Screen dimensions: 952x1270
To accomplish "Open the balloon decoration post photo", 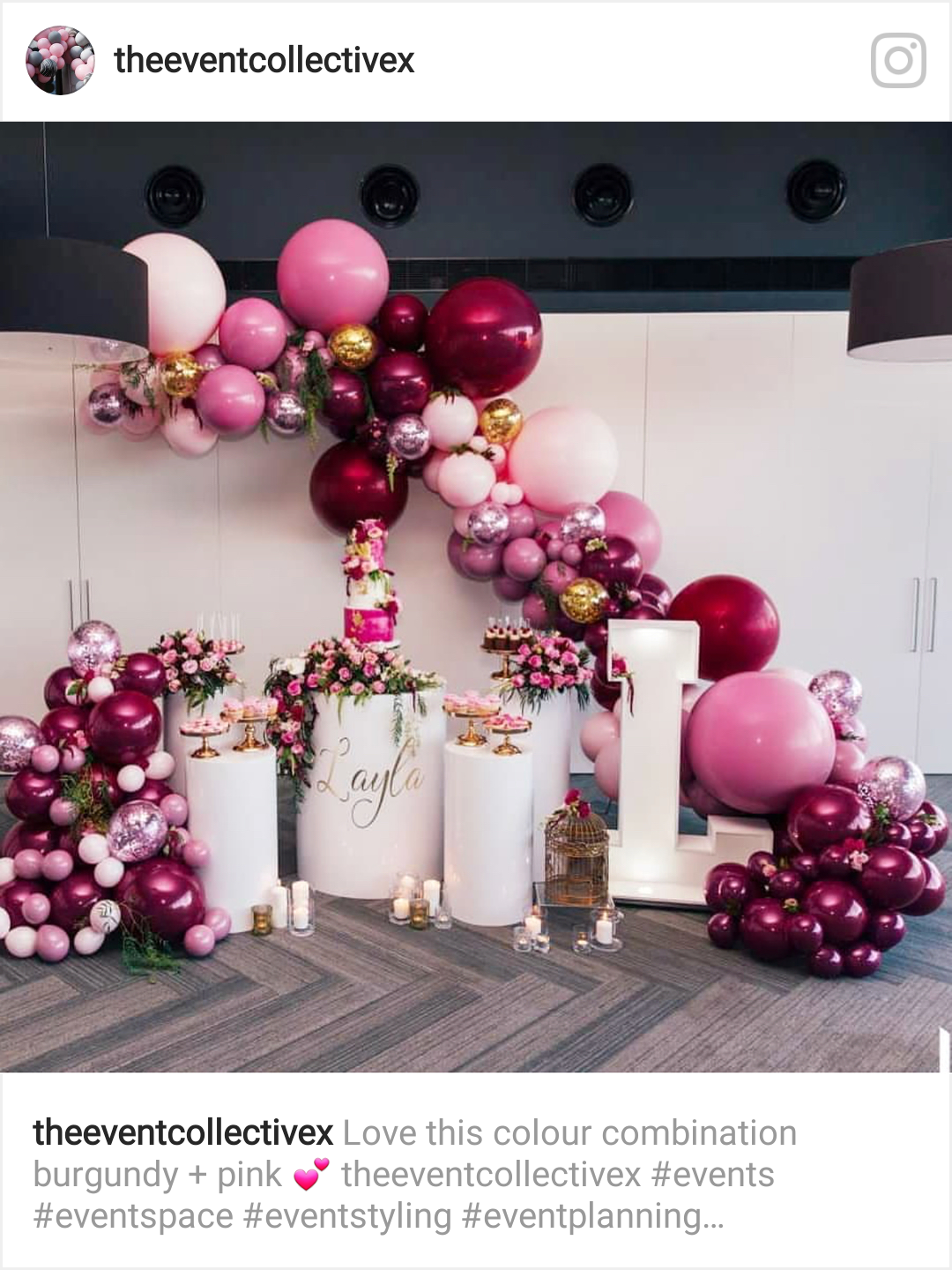I will point(476,596).
